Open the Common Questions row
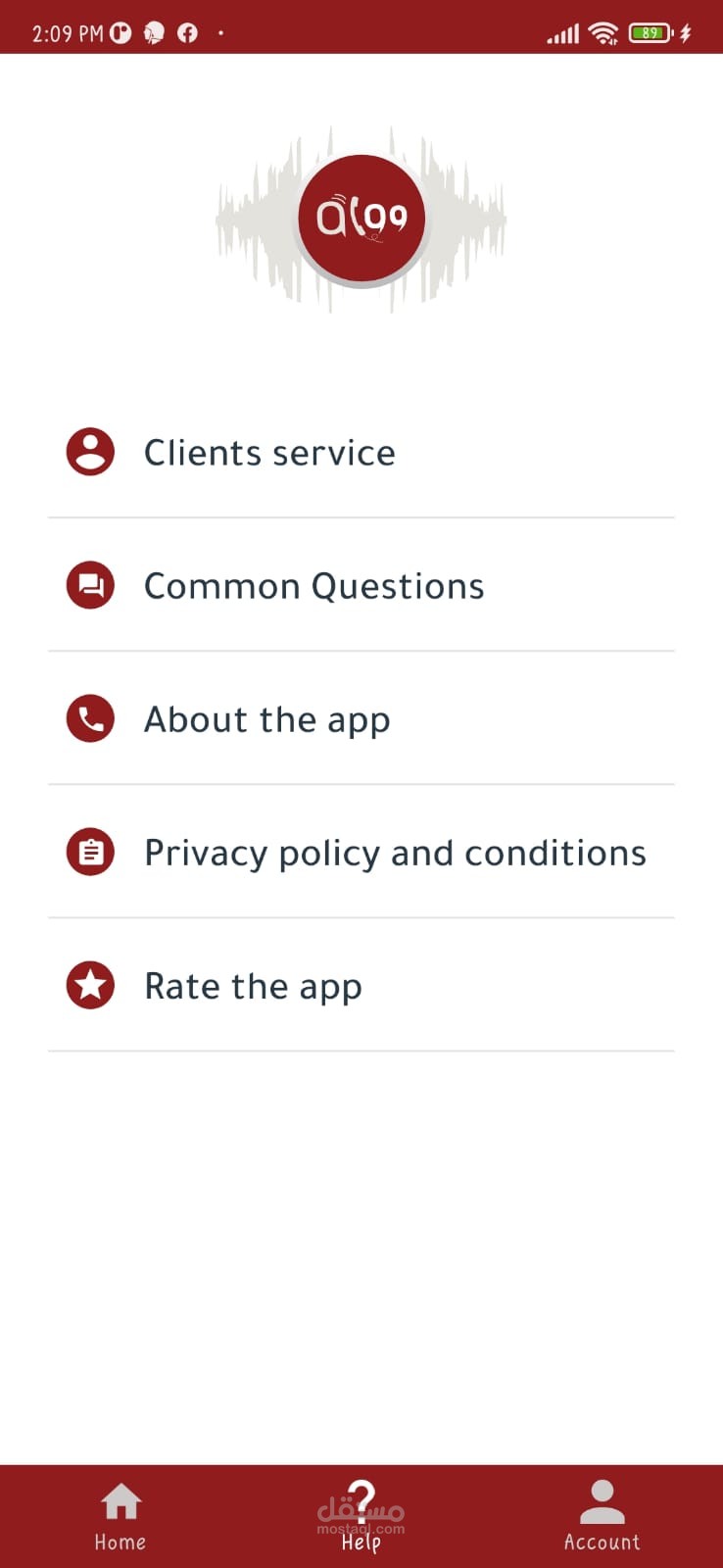 361,586
